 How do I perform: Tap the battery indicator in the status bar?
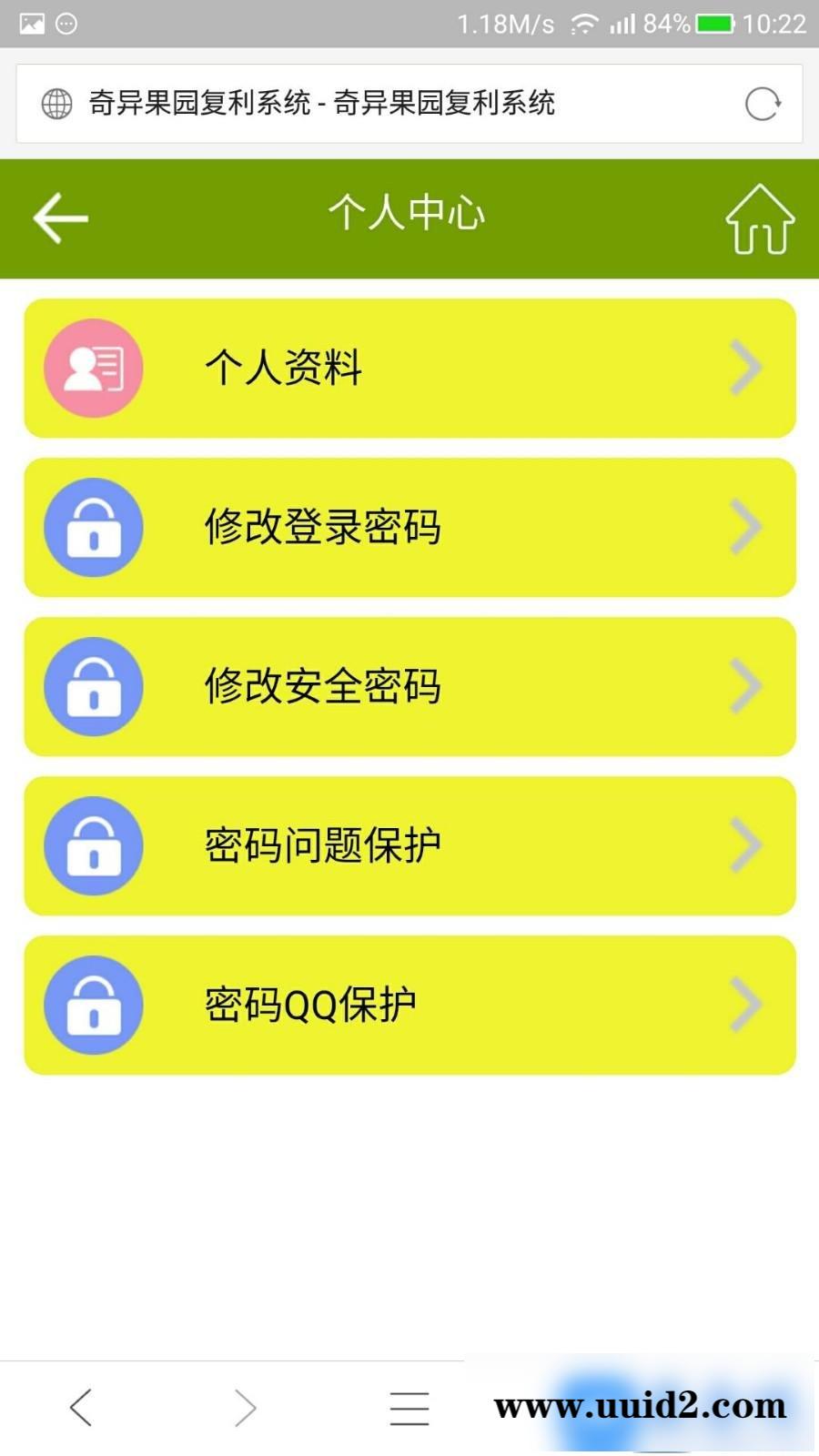pos(719,23)
